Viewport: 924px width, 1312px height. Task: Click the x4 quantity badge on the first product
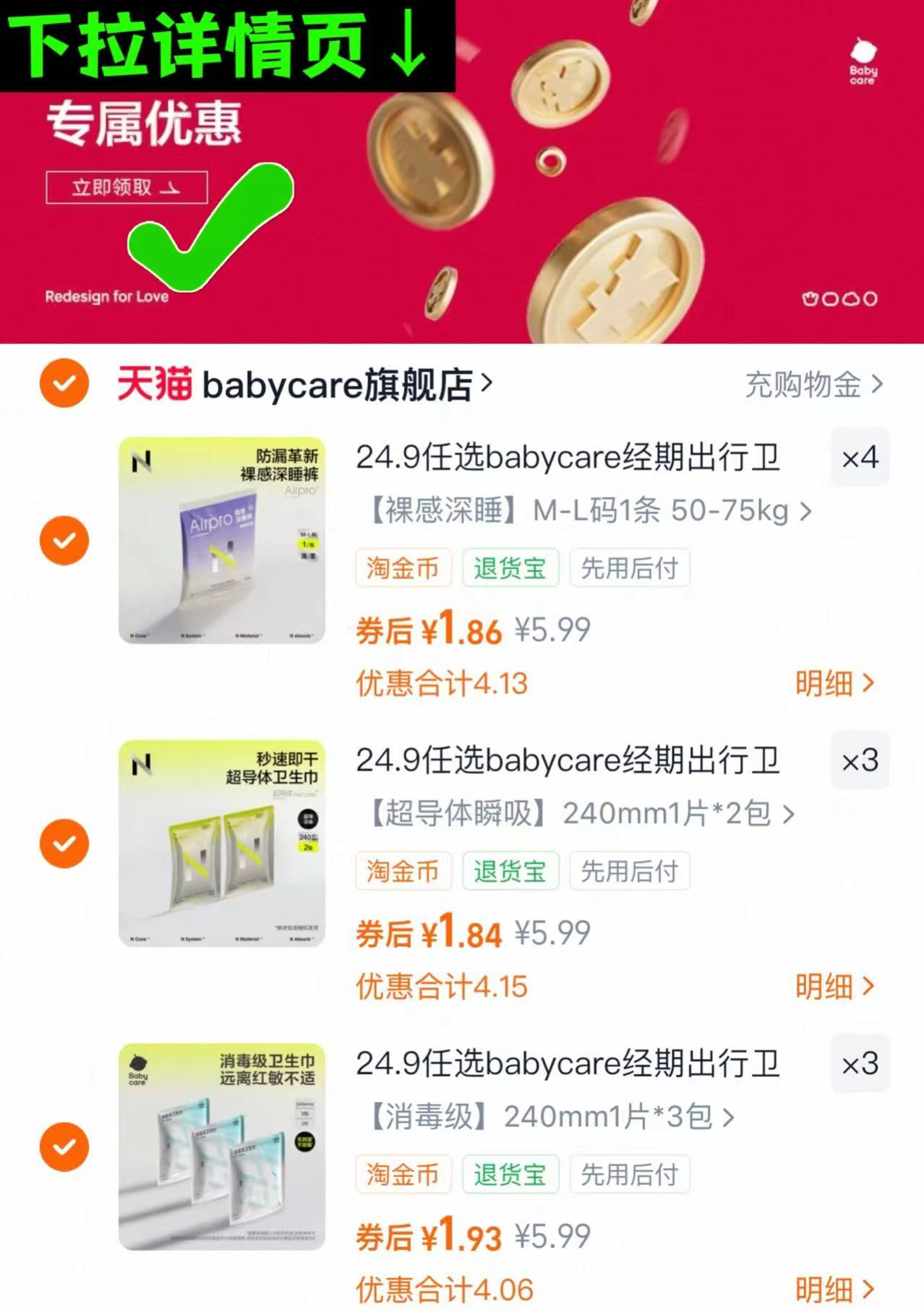[860, 458]
